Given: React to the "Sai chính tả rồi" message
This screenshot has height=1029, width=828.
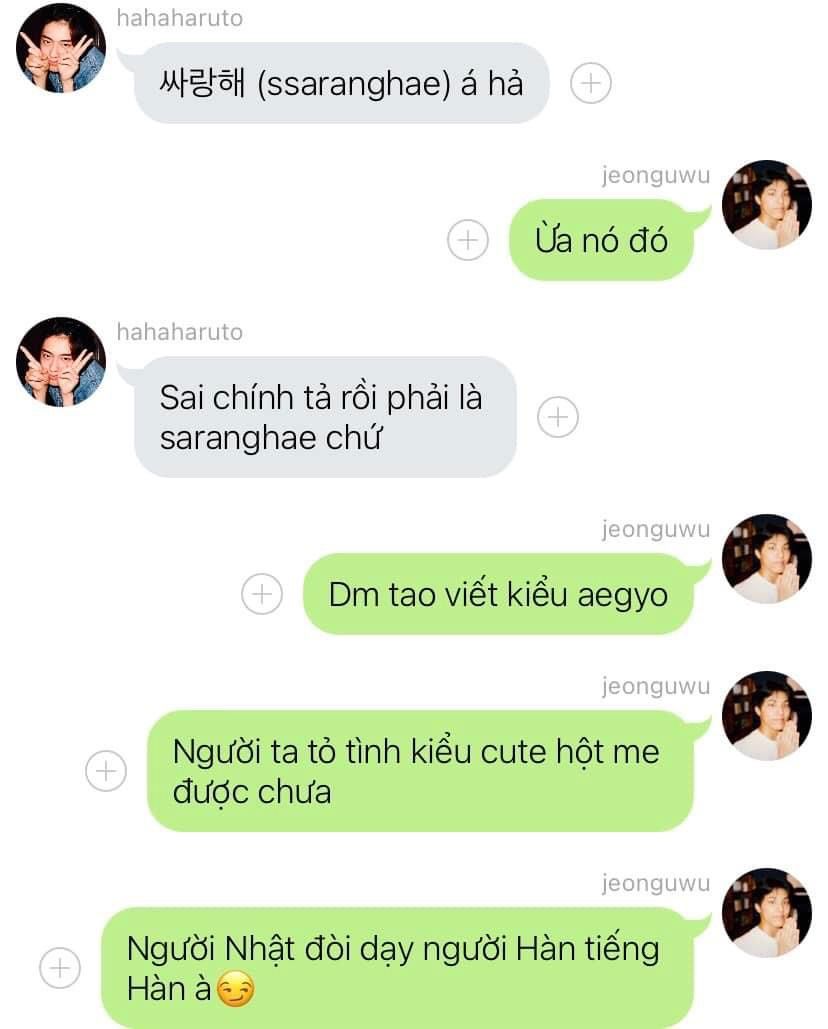Looking at the screenshot, I should 558,417.
